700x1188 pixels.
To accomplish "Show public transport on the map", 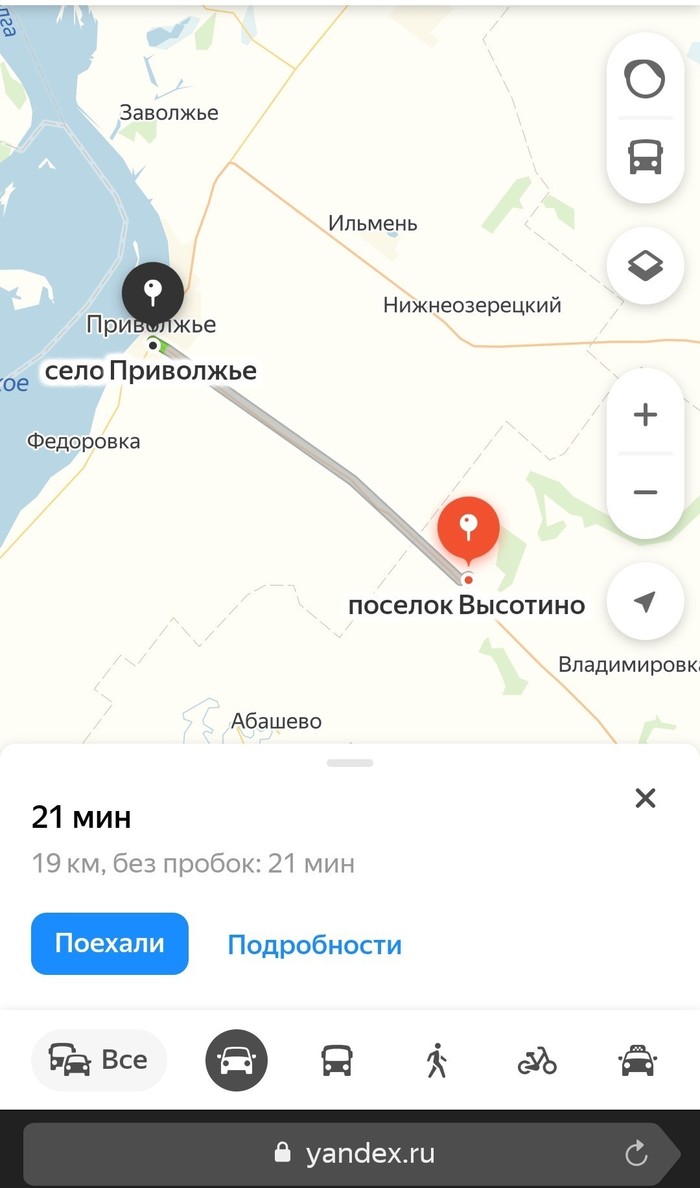I will pos(645,157).
